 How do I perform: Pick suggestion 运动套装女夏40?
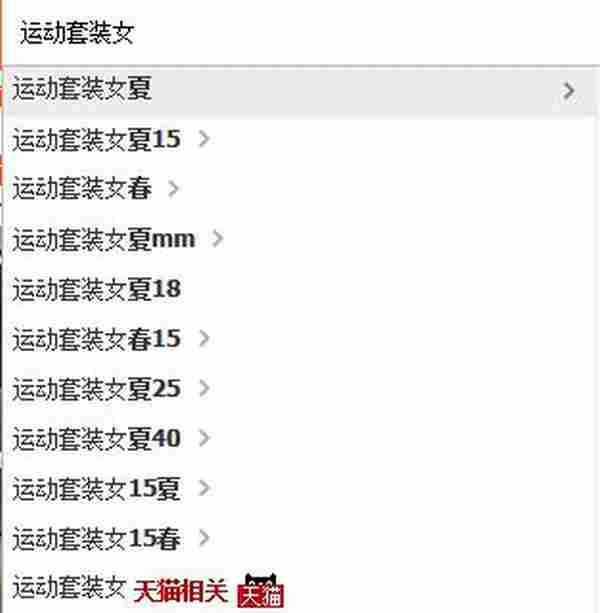pos(97,438)
